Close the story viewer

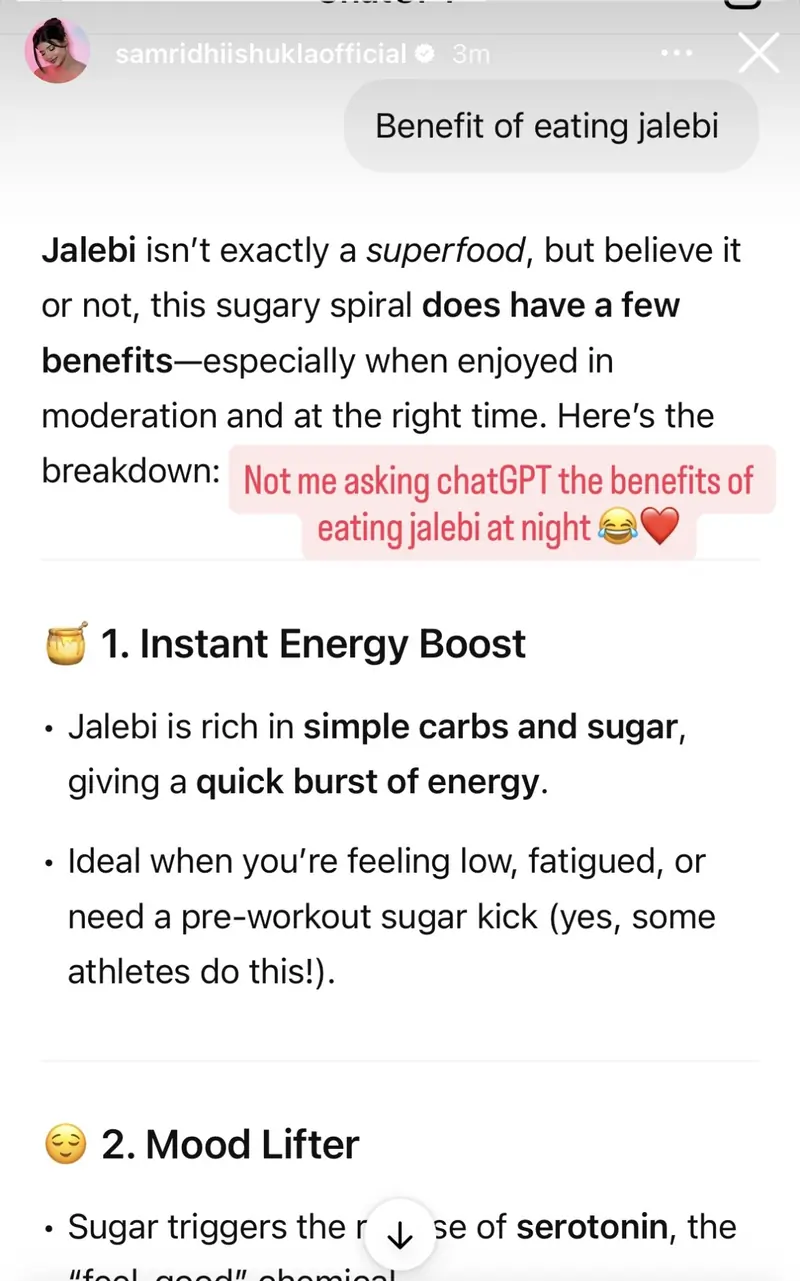[x=758, y=53]
